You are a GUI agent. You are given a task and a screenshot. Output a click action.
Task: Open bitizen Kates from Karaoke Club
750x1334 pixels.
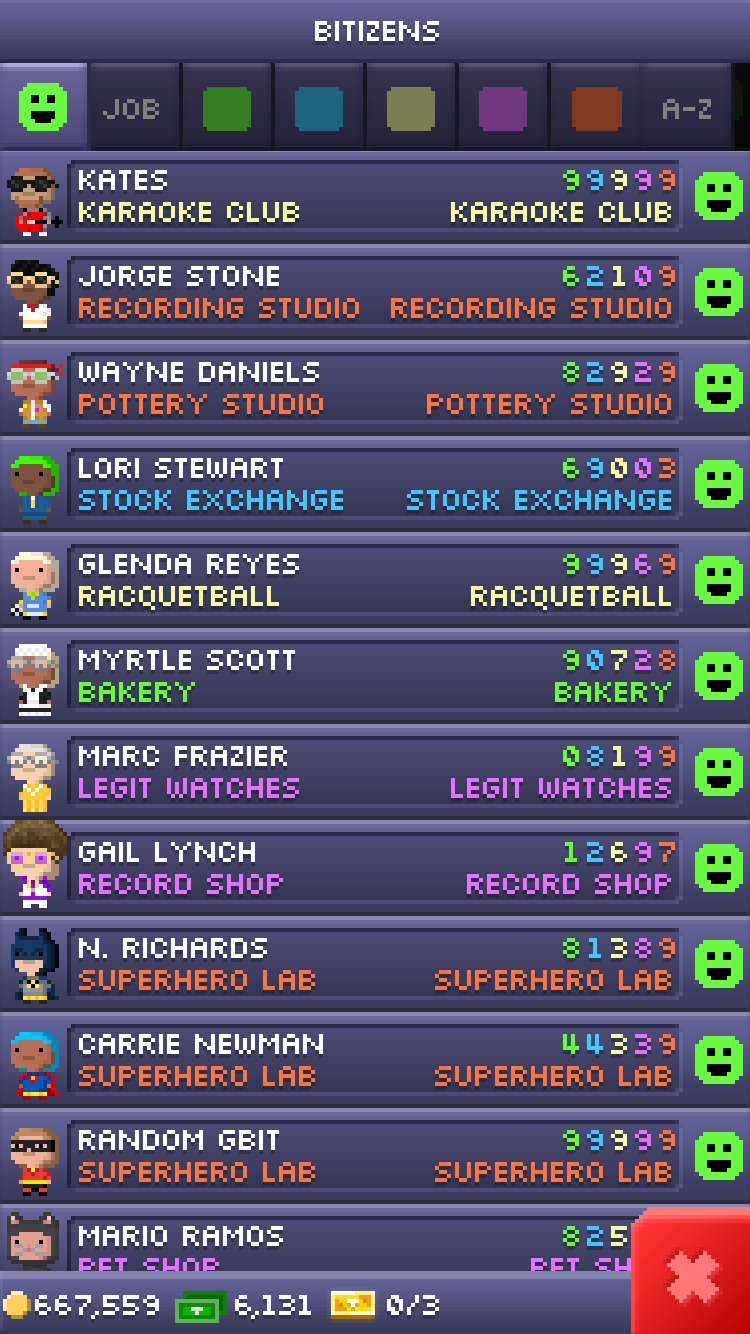[374, 197]
